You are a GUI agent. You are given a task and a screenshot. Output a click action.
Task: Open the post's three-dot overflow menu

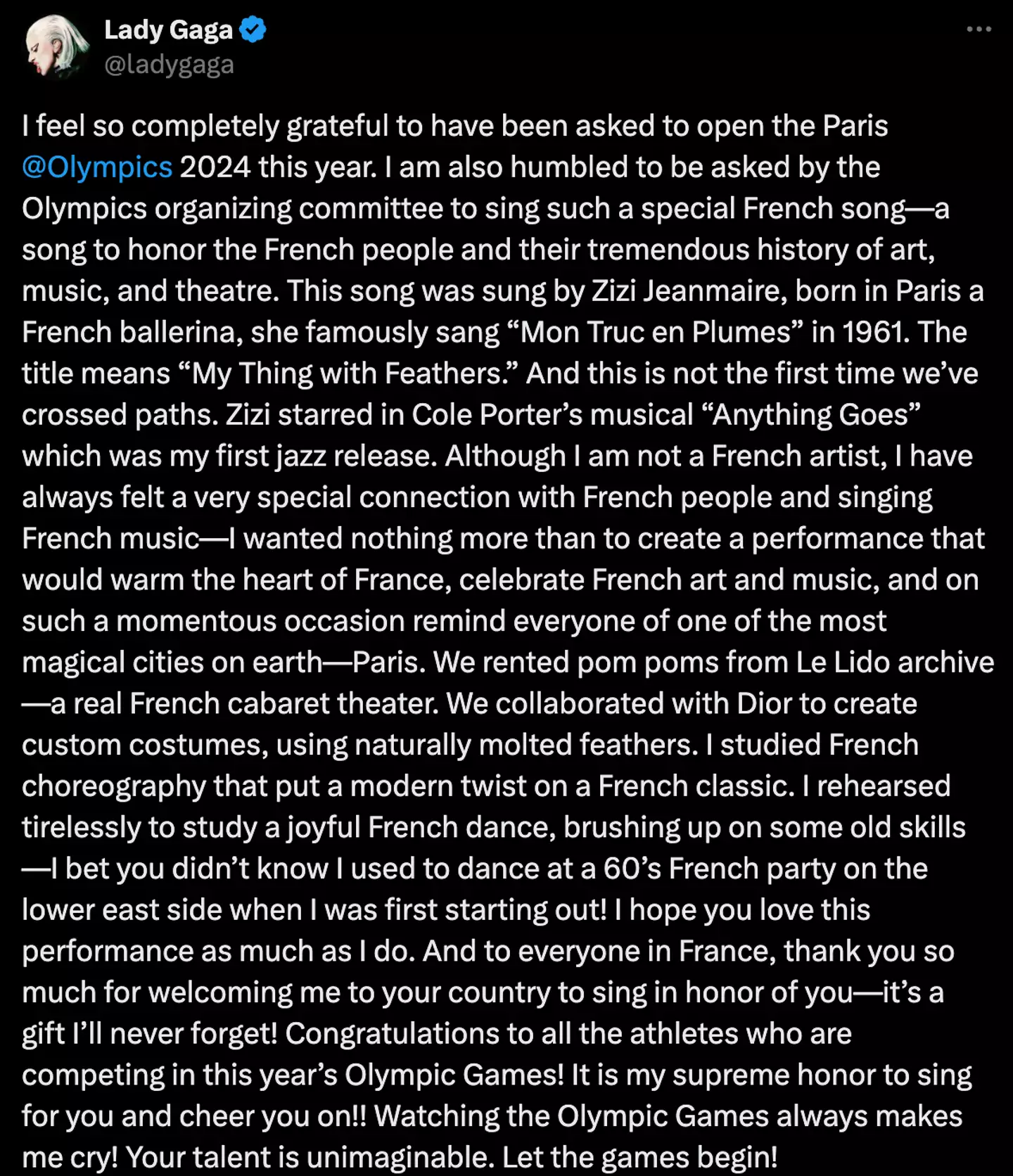(979, 30)
